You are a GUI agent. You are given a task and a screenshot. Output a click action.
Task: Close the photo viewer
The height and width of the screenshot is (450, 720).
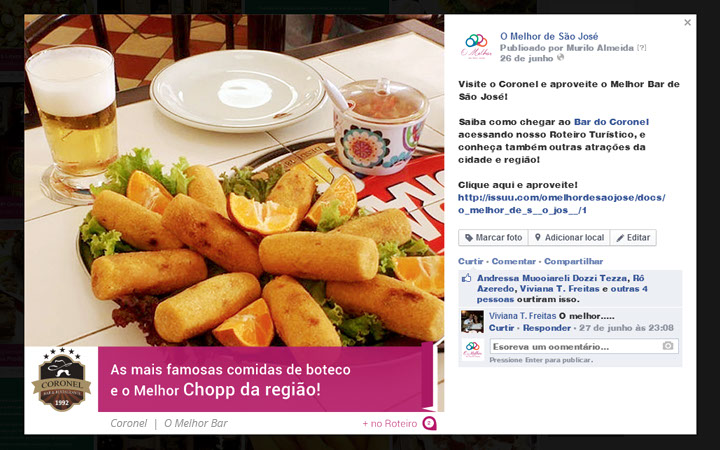pos(687,22)
